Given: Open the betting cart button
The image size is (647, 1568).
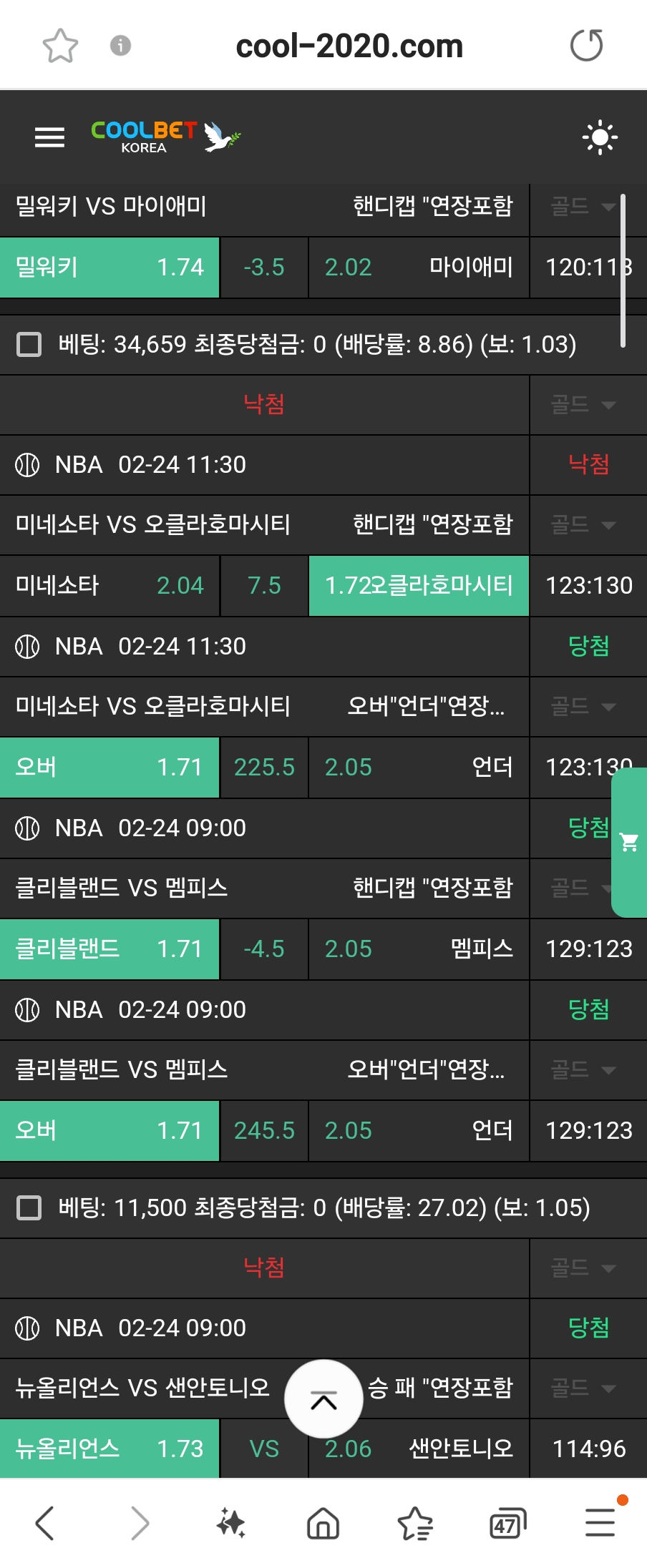Looking at the screenshot, I should coord(629,843).
